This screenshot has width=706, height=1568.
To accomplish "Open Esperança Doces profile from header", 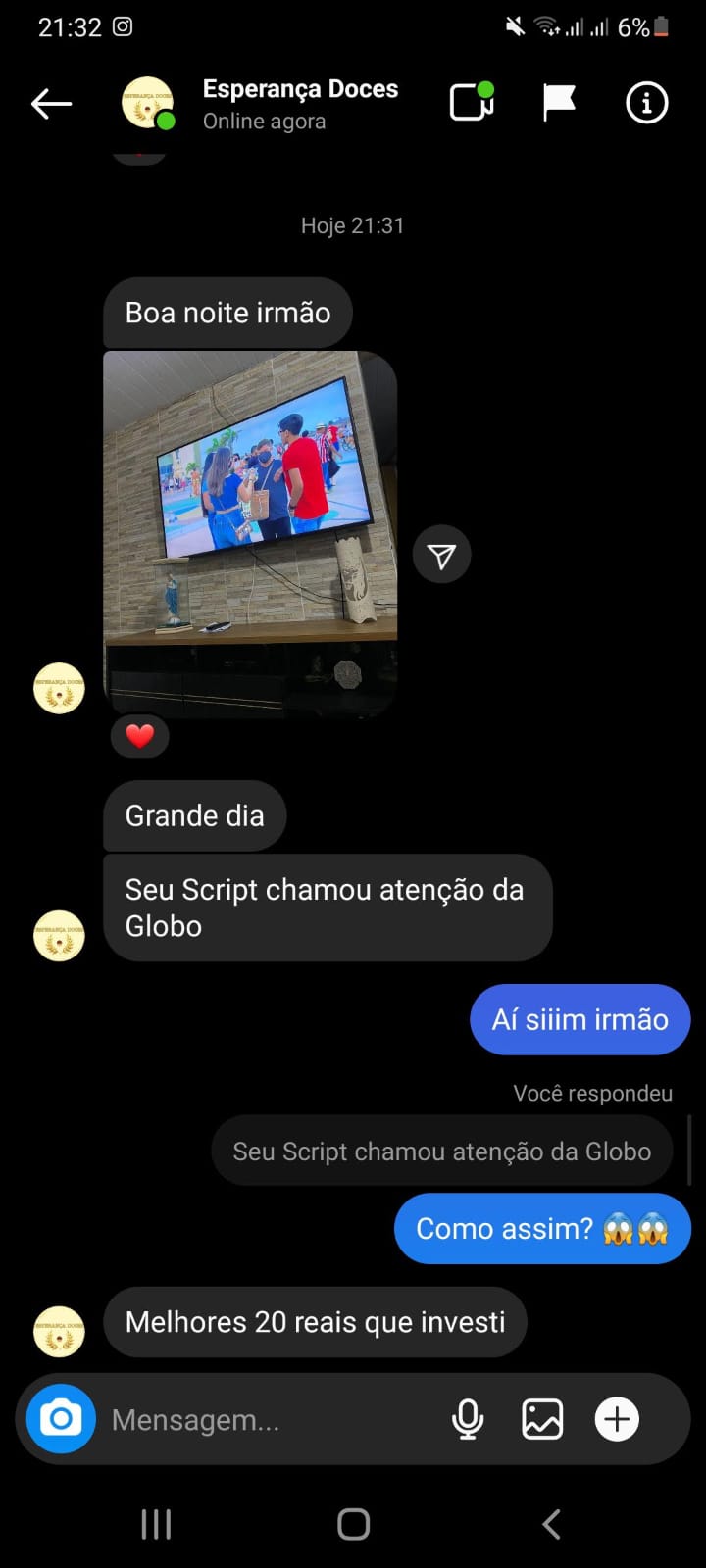I will 299,103.
